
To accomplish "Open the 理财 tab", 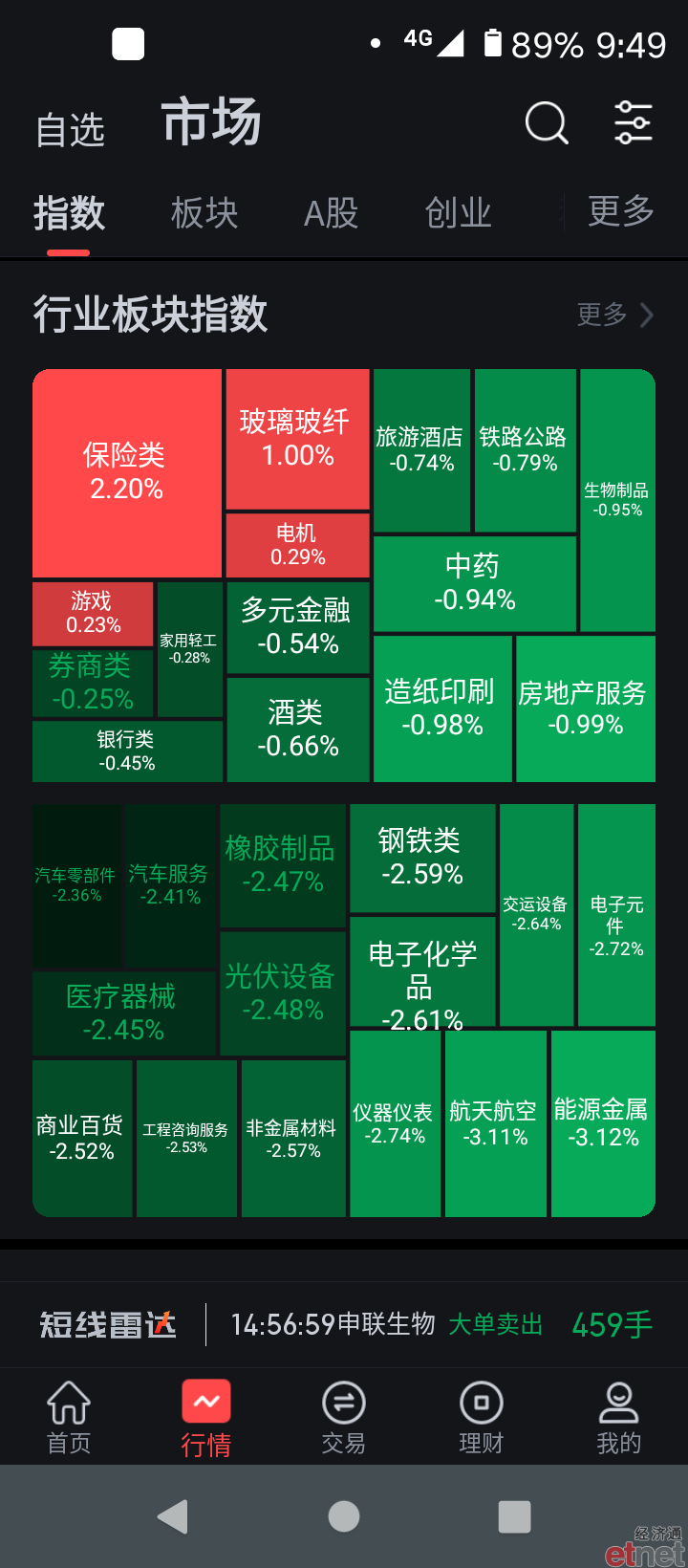I will [x=481, y=1417].
